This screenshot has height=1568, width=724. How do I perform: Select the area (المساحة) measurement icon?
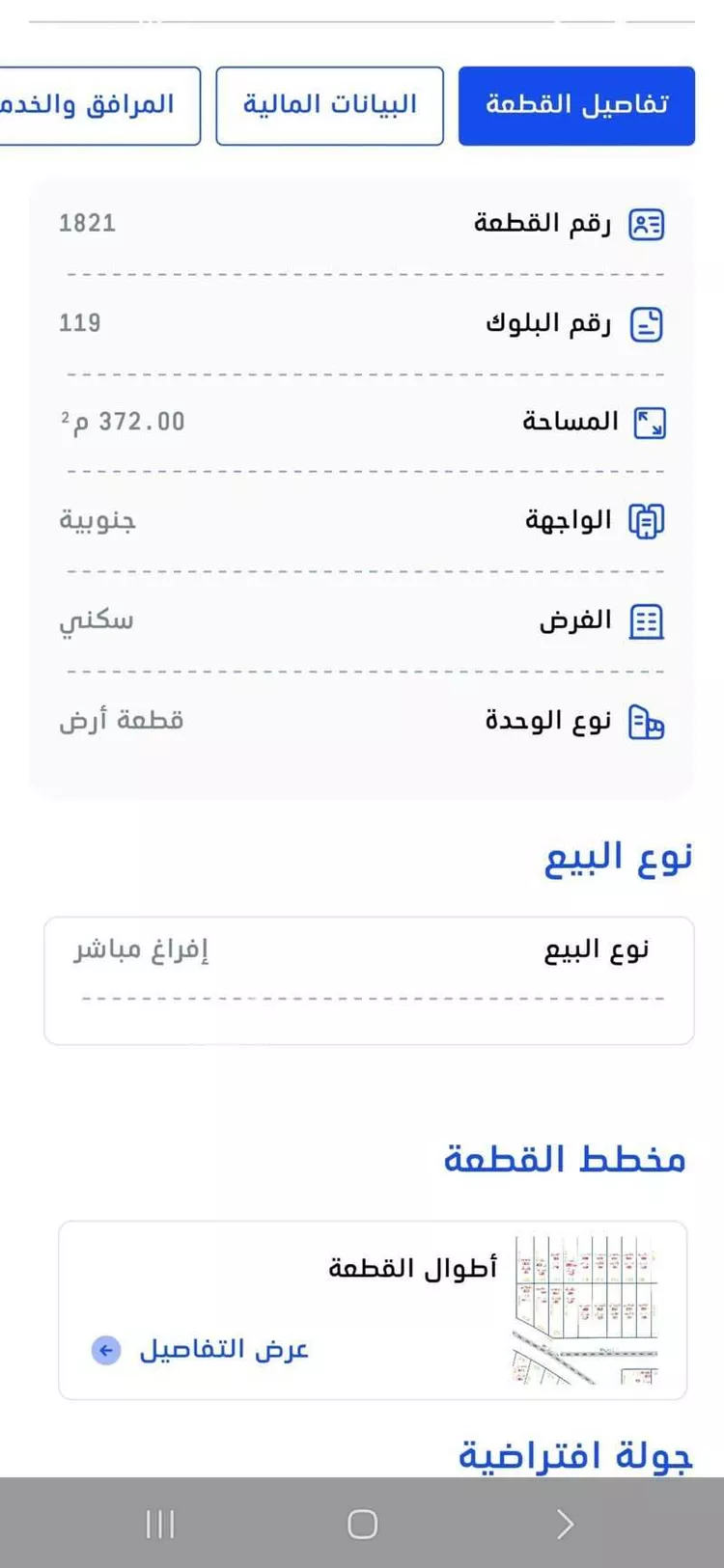(x=651, y=422)
